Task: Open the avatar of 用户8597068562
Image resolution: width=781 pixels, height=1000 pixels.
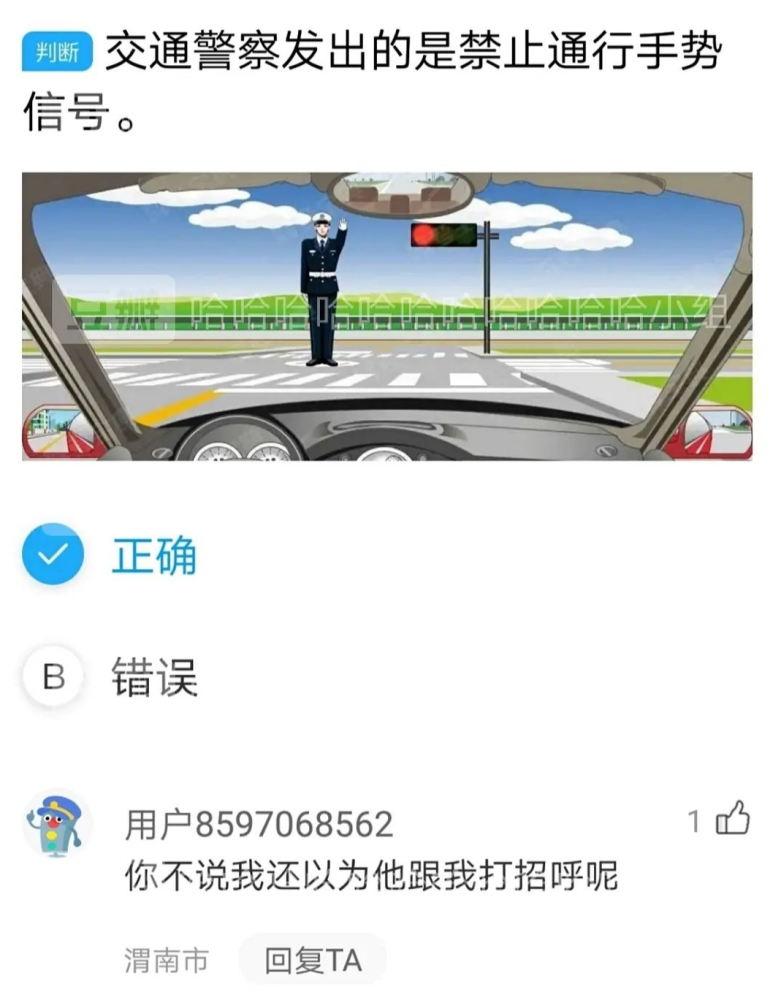Action: pyautogui.click(x=57, y=823)
